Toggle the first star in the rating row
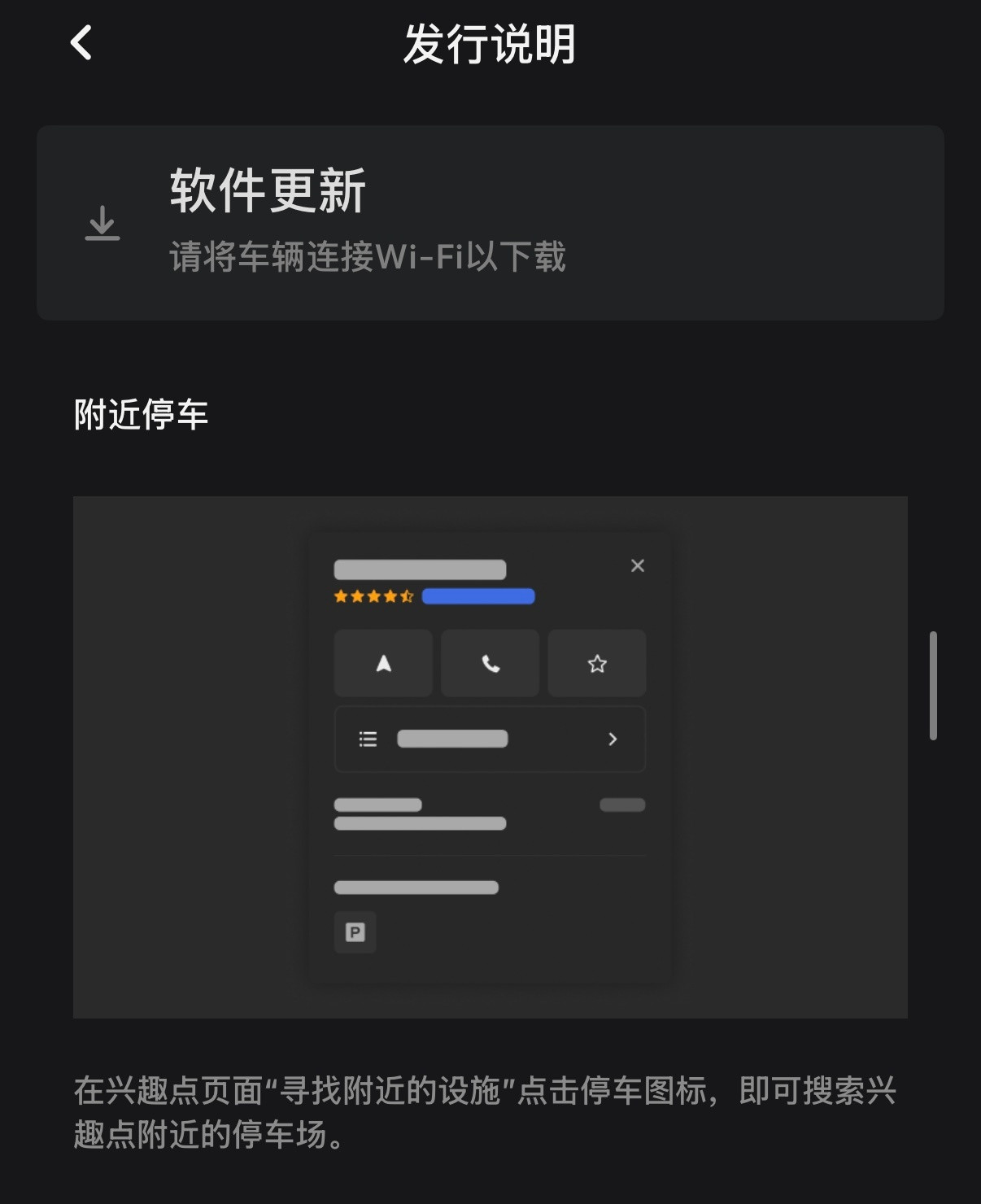The width and height of the screenshot is (981, 1204). click(x=340, y=596)
